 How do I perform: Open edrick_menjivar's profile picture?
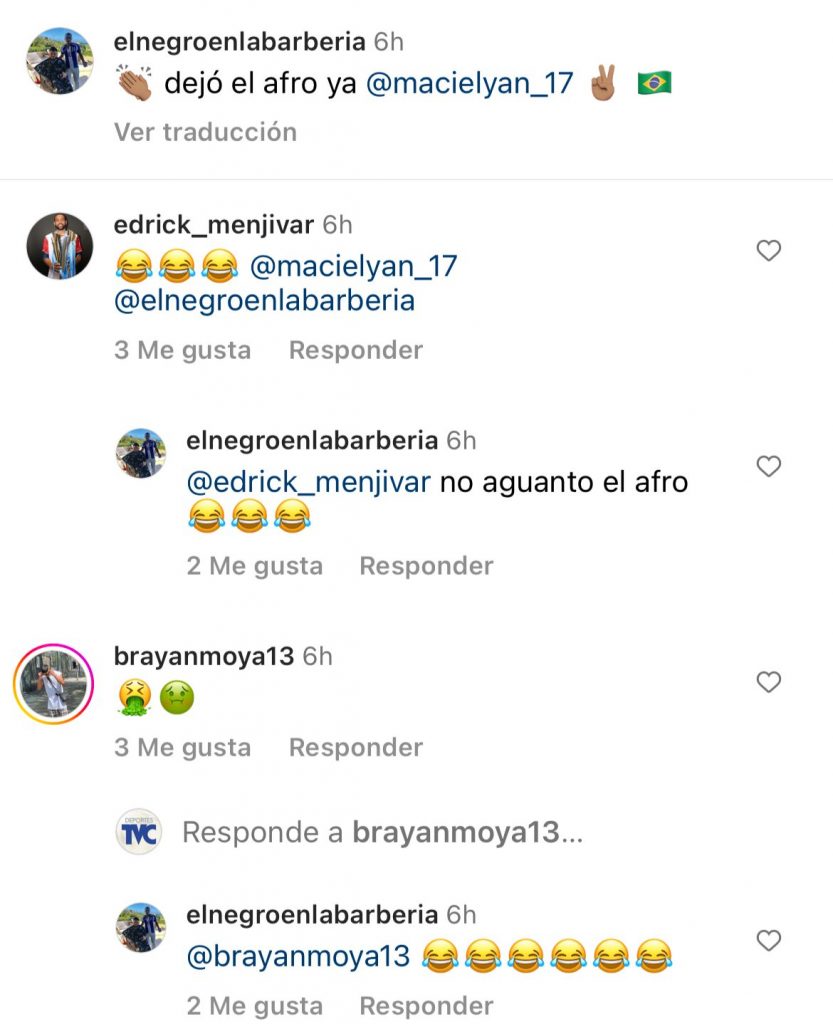[59, 246]
